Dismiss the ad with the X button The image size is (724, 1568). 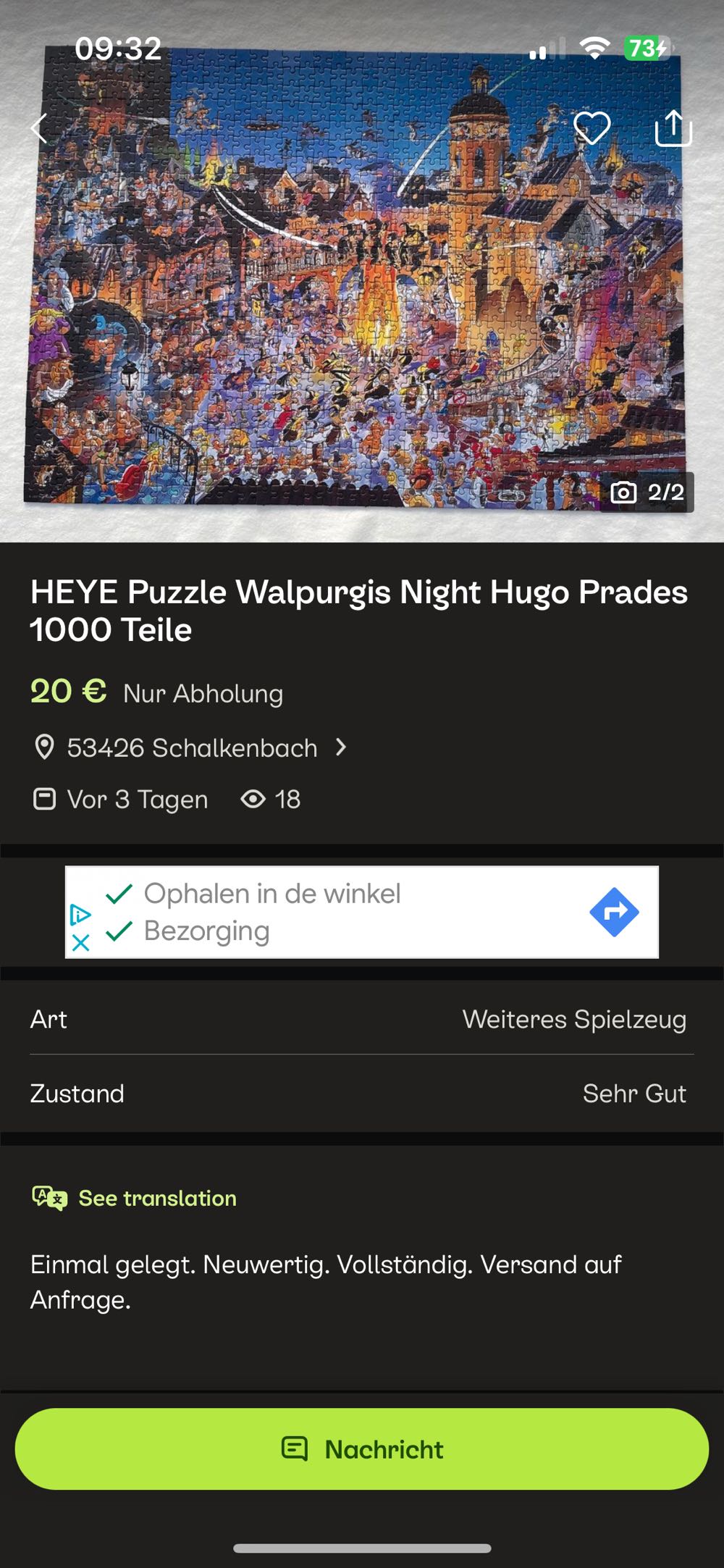click(82, 942)
